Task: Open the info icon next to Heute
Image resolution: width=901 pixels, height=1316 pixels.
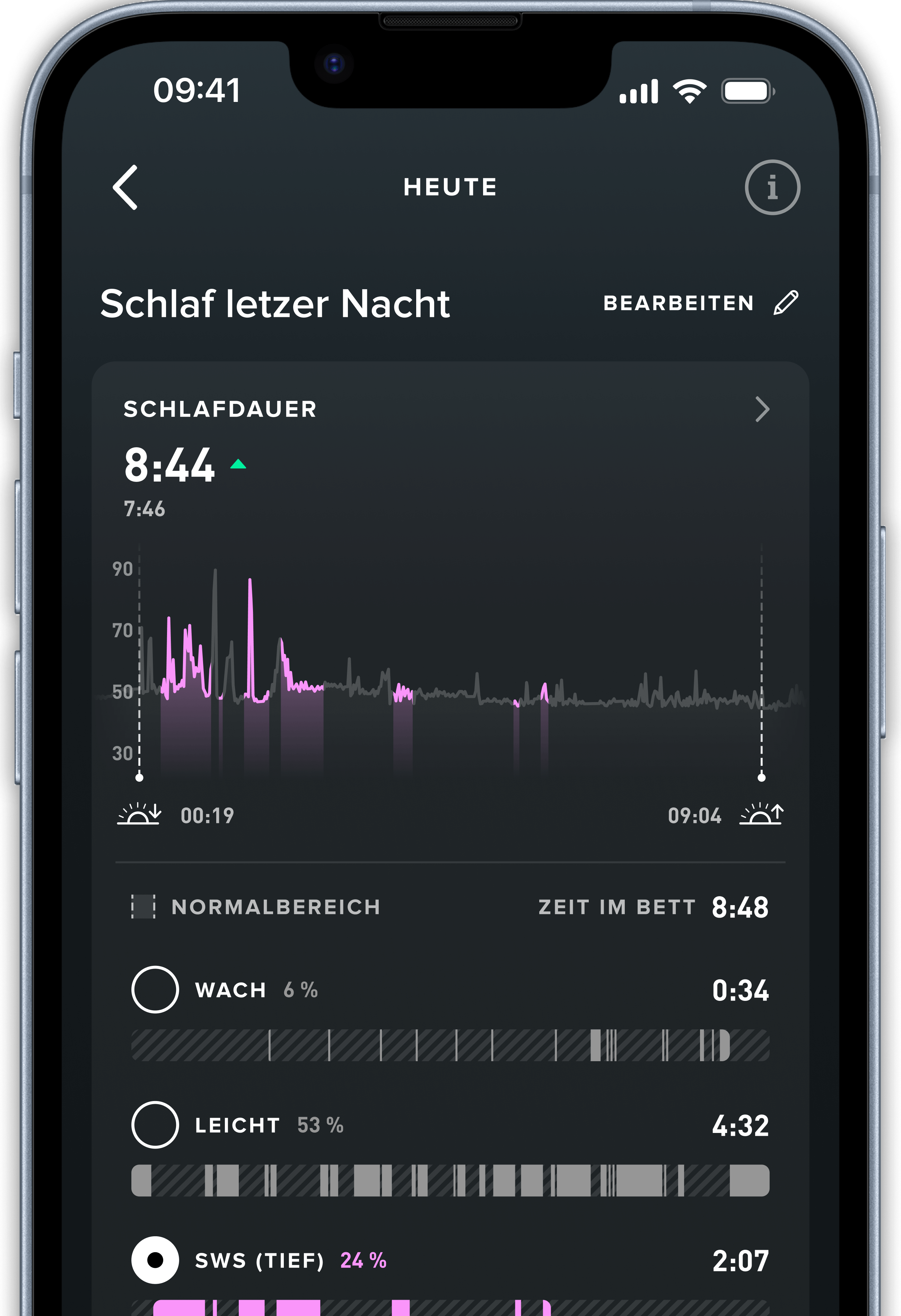Action: point(772,188)
